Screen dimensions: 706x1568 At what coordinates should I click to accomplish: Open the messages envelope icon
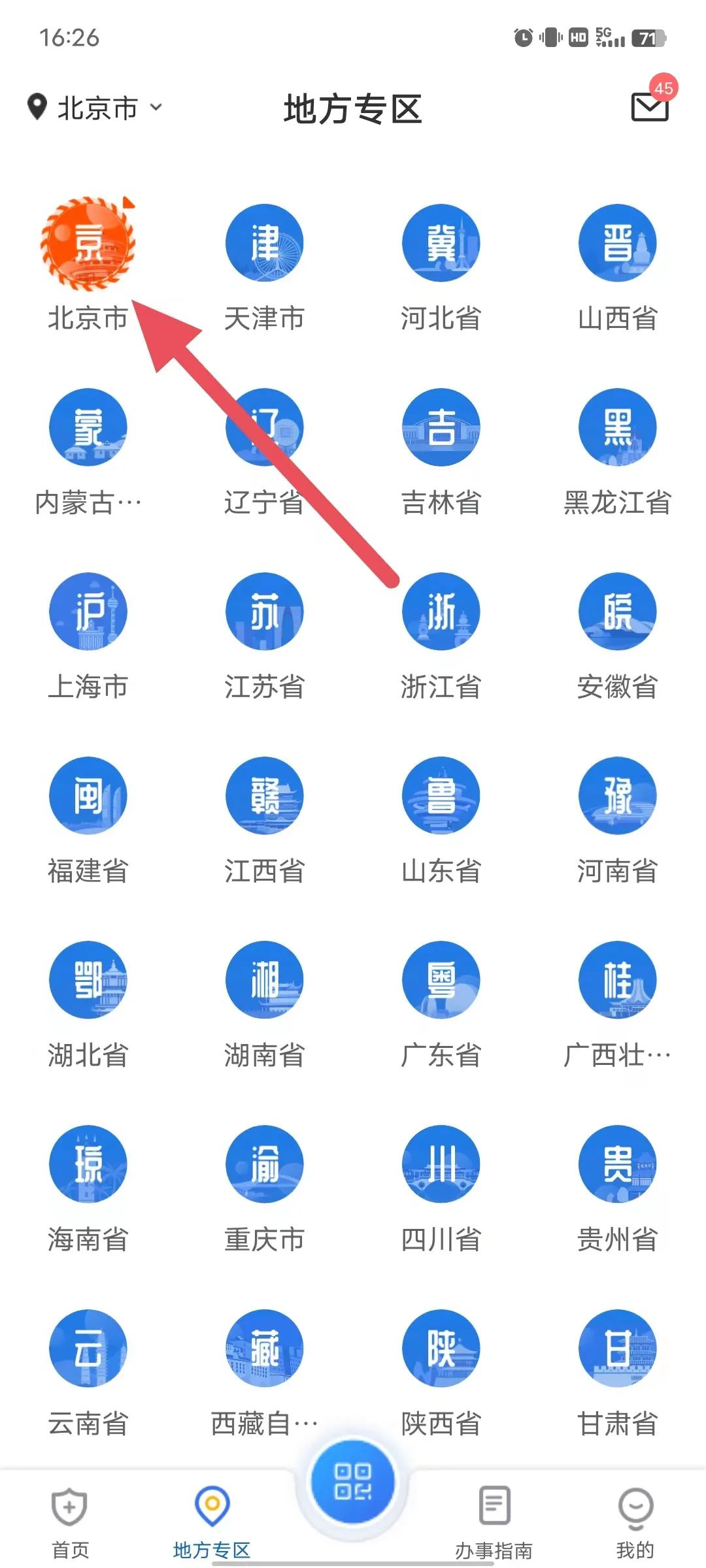pyautogui.click(x=650, y=107)
